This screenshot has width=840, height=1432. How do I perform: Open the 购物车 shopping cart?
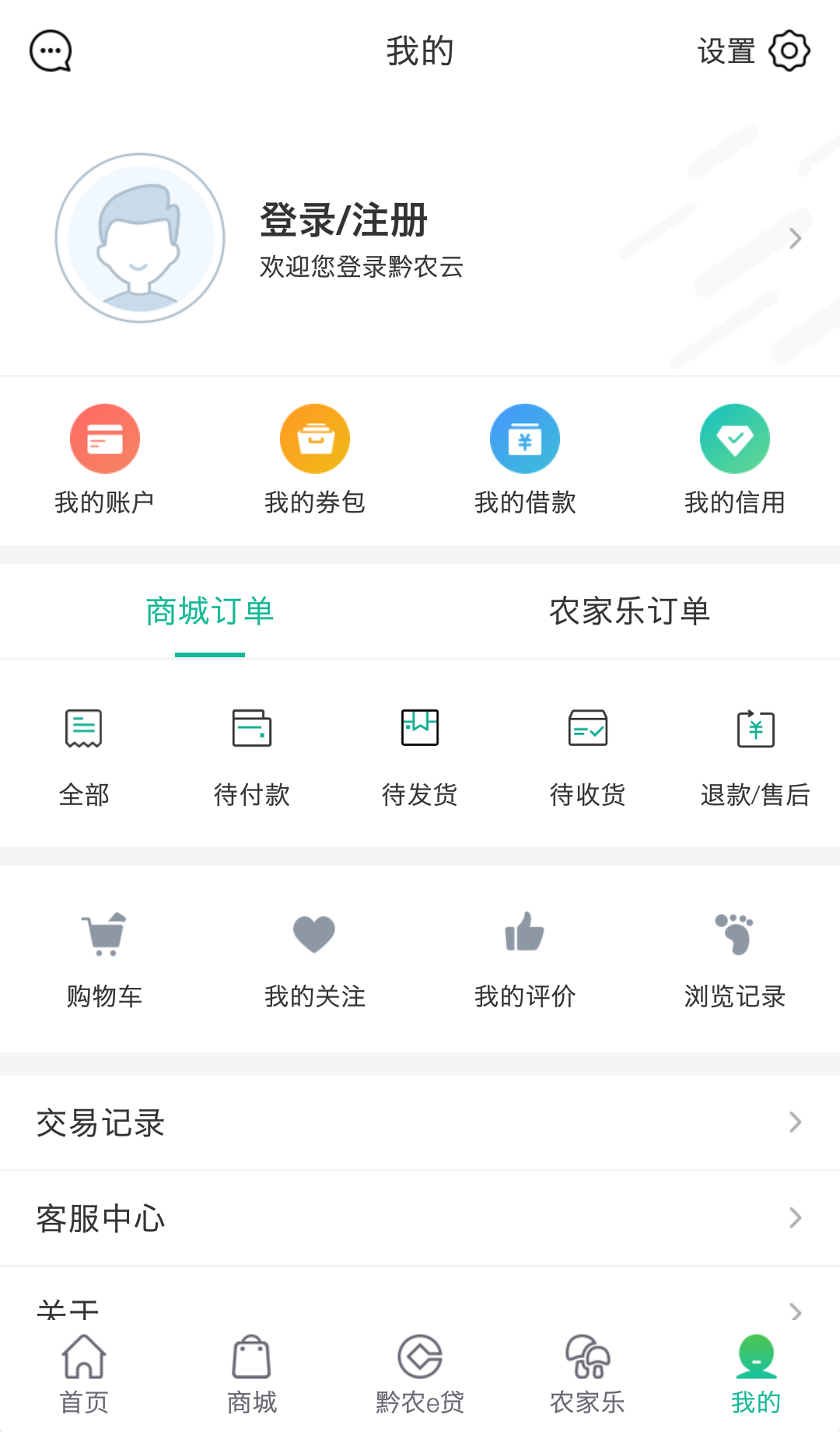point(105,957)
